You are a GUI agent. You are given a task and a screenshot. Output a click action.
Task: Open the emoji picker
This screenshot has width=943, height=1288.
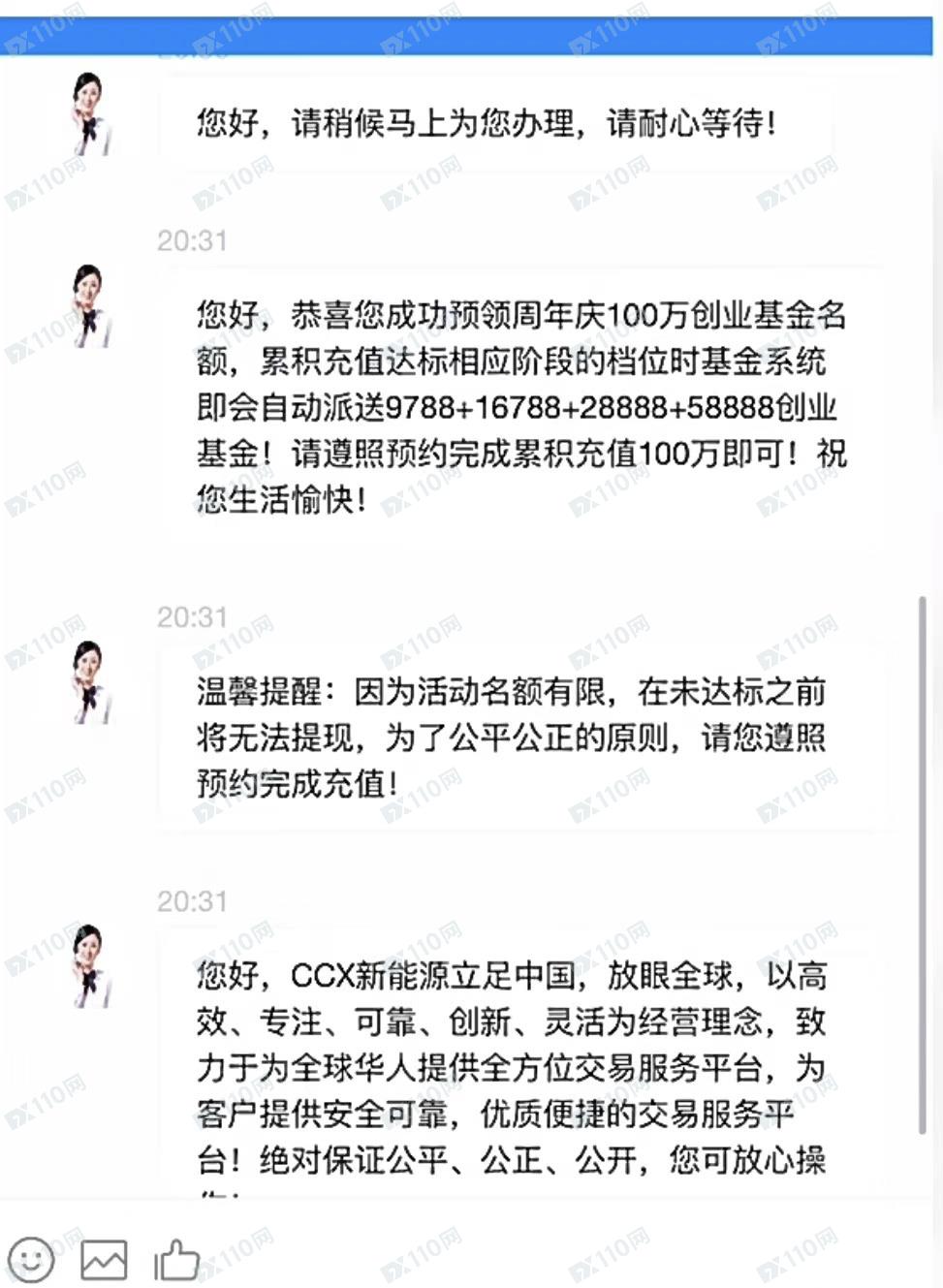[x=30, y=1260]
